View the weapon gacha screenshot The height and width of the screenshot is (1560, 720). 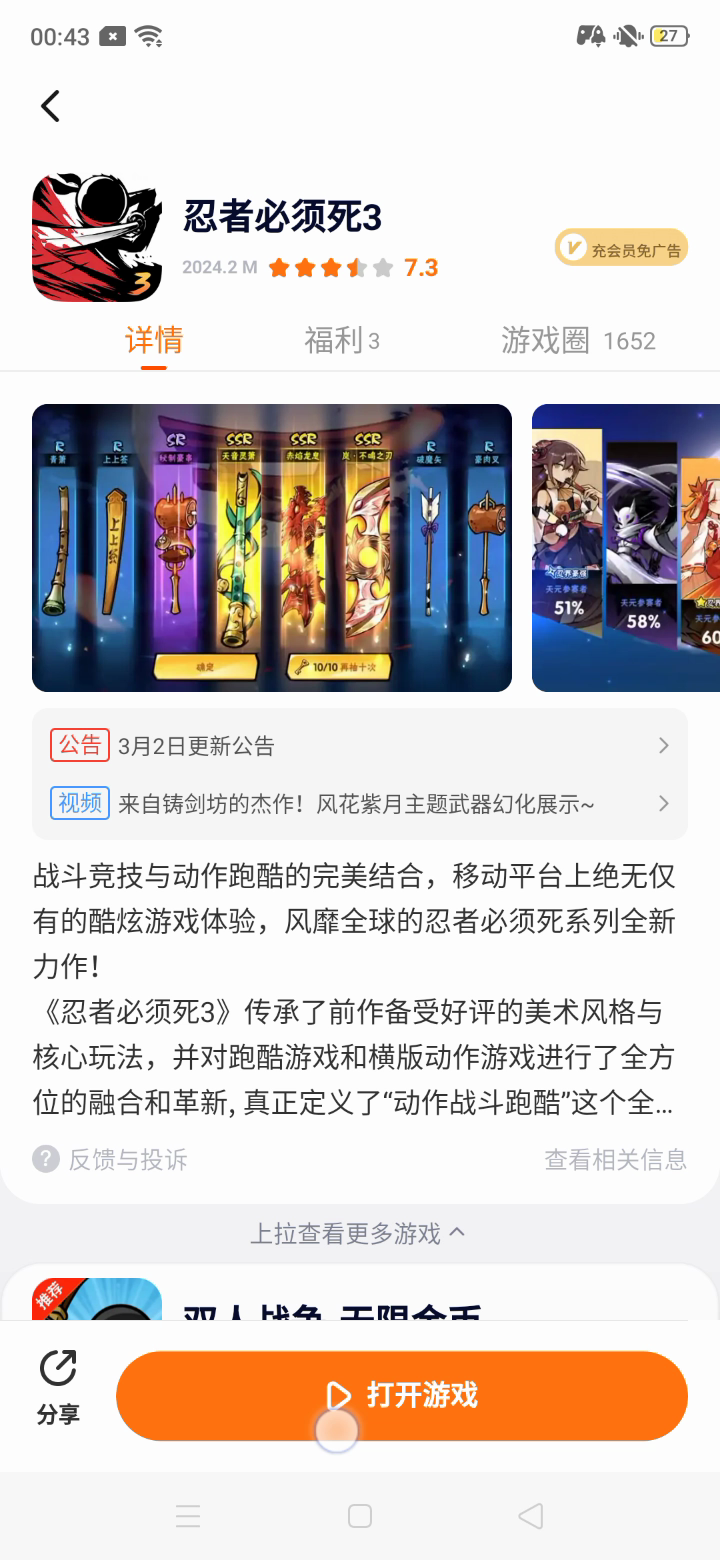(272, 547)
